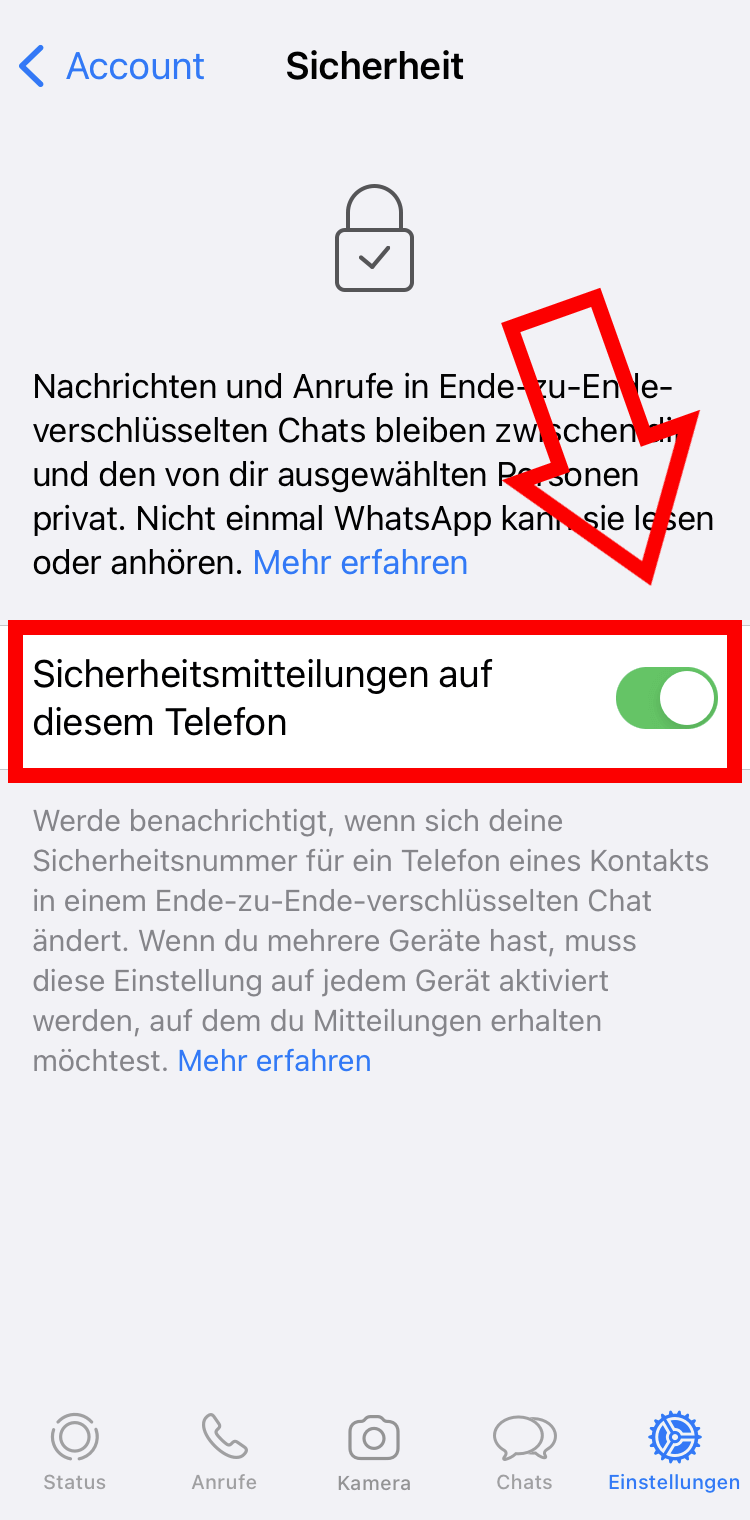Switch to the Anrufe tab
The height and width of the screenshot is (1520, 750).
[224, 1452]
